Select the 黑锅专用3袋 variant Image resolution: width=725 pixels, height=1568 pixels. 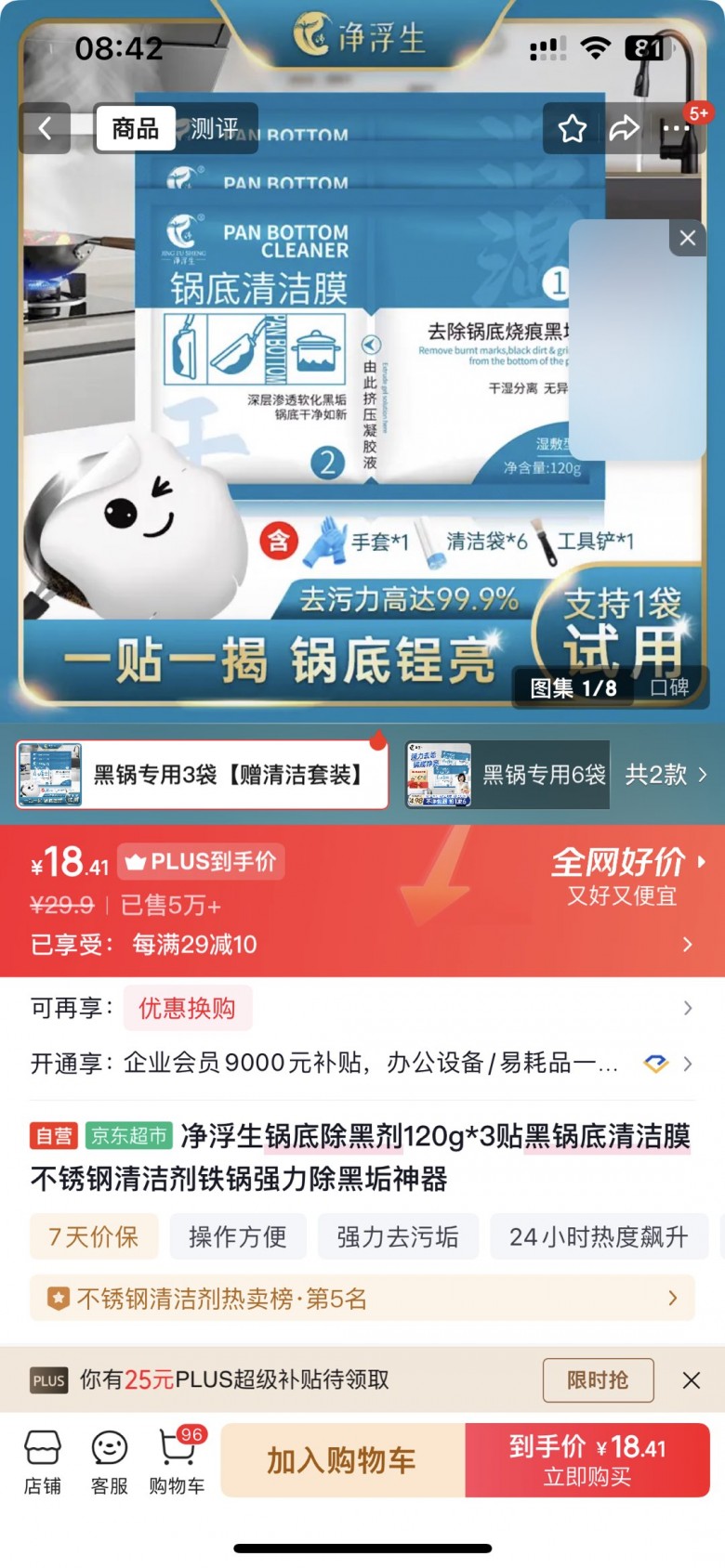tap(202, 775)
